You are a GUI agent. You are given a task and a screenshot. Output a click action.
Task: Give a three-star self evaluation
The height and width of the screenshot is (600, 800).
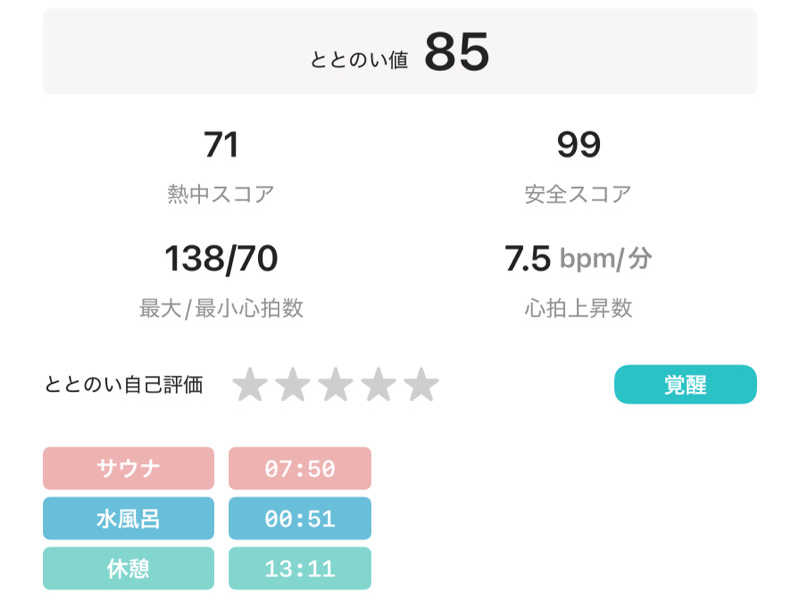click(335, 385)
